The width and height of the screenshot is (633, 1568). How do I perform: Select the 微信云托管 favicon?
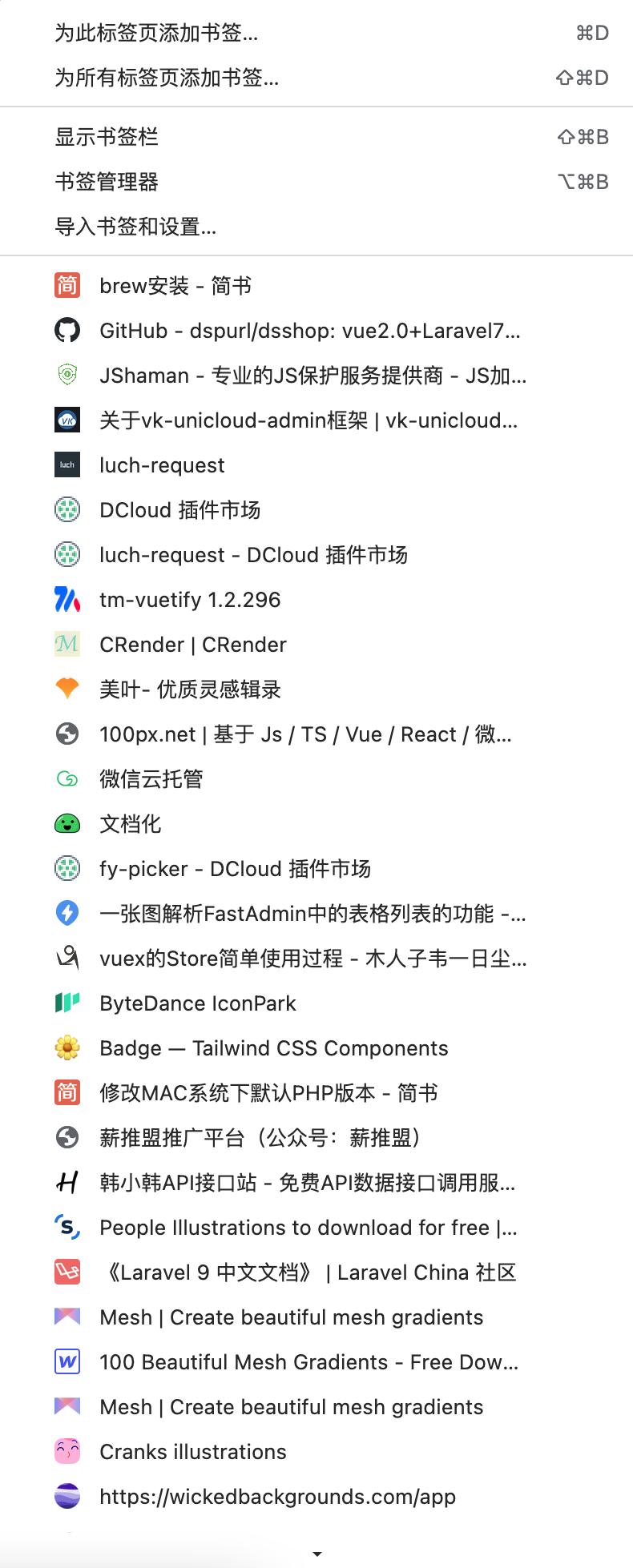67,778
